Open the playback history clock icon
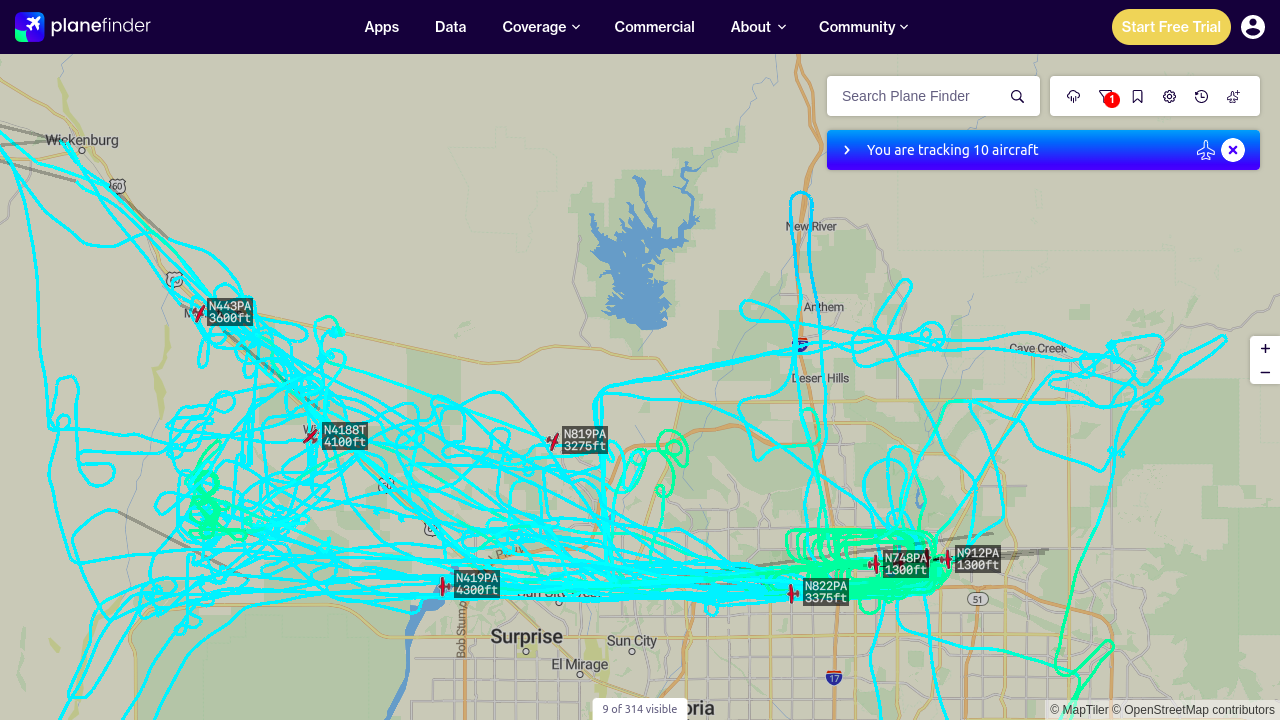1280x720 pixels. coord(1202,96)
